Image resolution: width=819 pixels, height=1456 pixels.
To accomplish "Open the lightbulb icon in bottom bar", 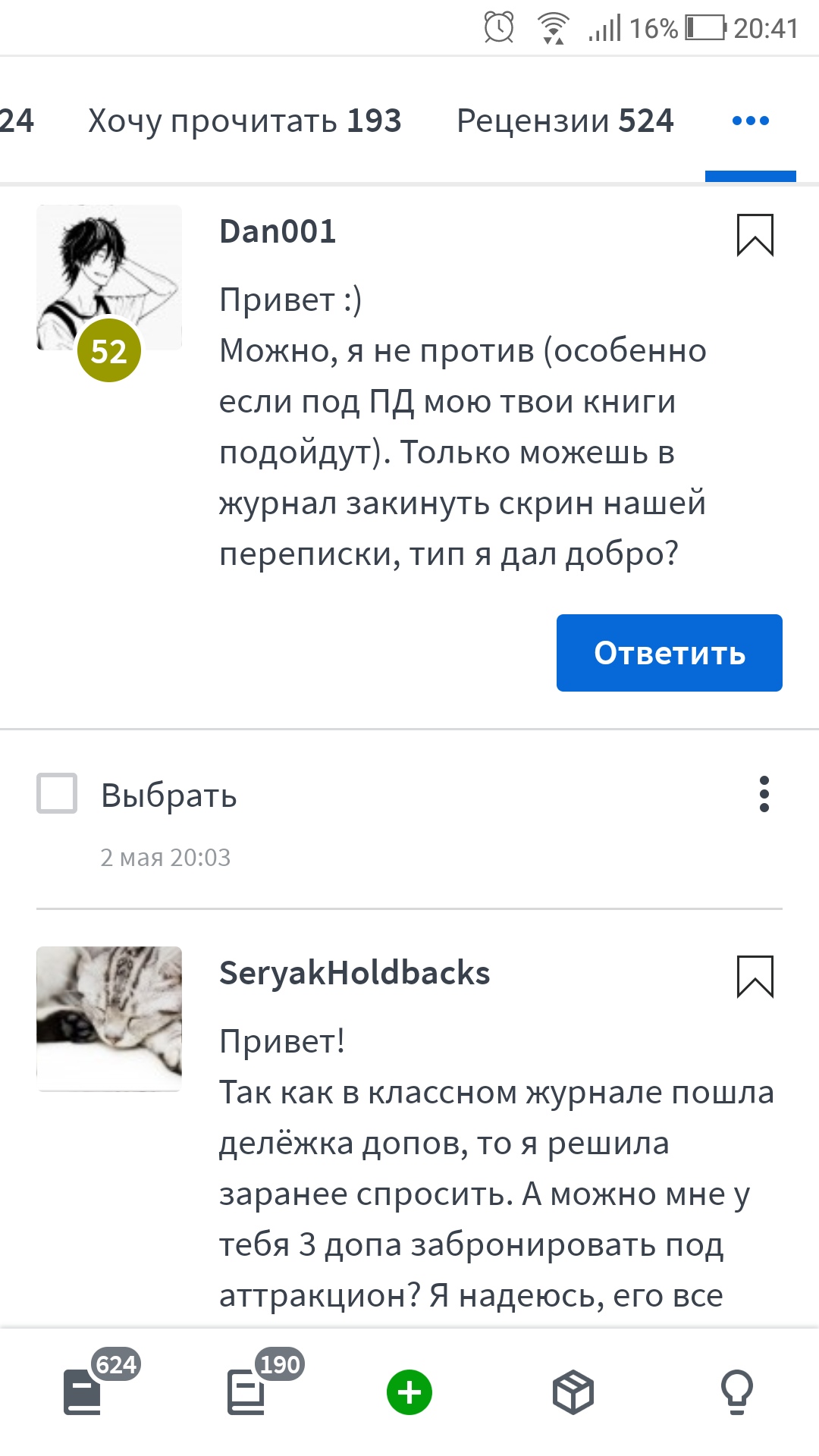I will [x=737, y=1392].
